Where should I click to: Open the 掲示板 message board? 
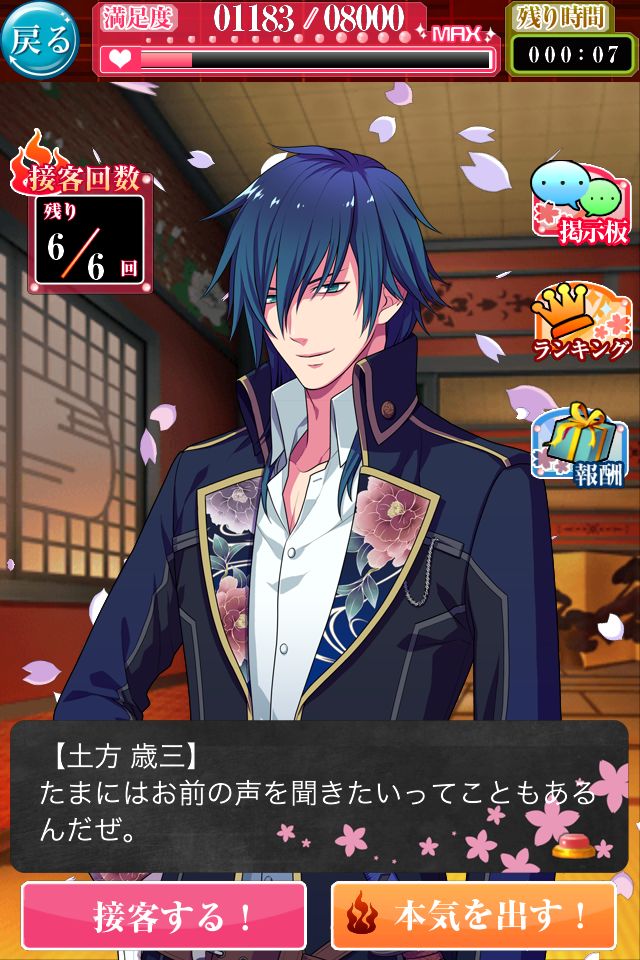581,204
